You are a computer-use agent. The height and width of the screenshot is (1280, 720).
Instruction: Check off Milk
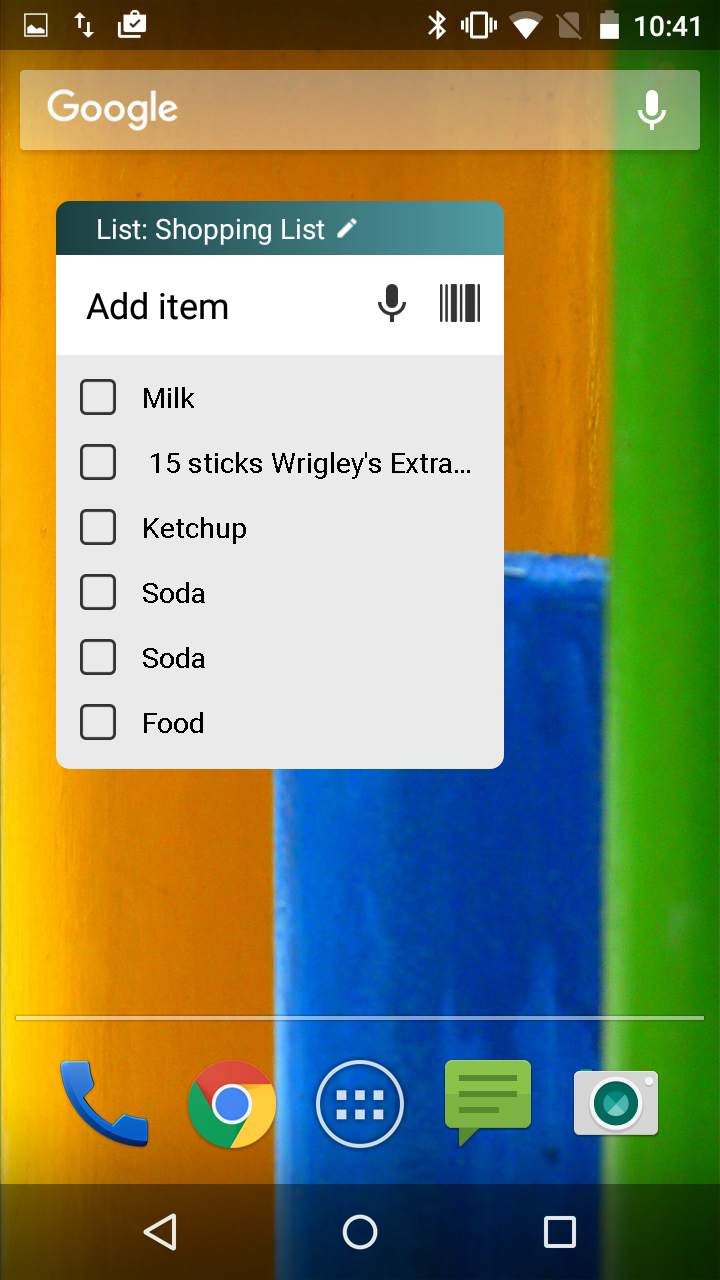pos(98,397)
